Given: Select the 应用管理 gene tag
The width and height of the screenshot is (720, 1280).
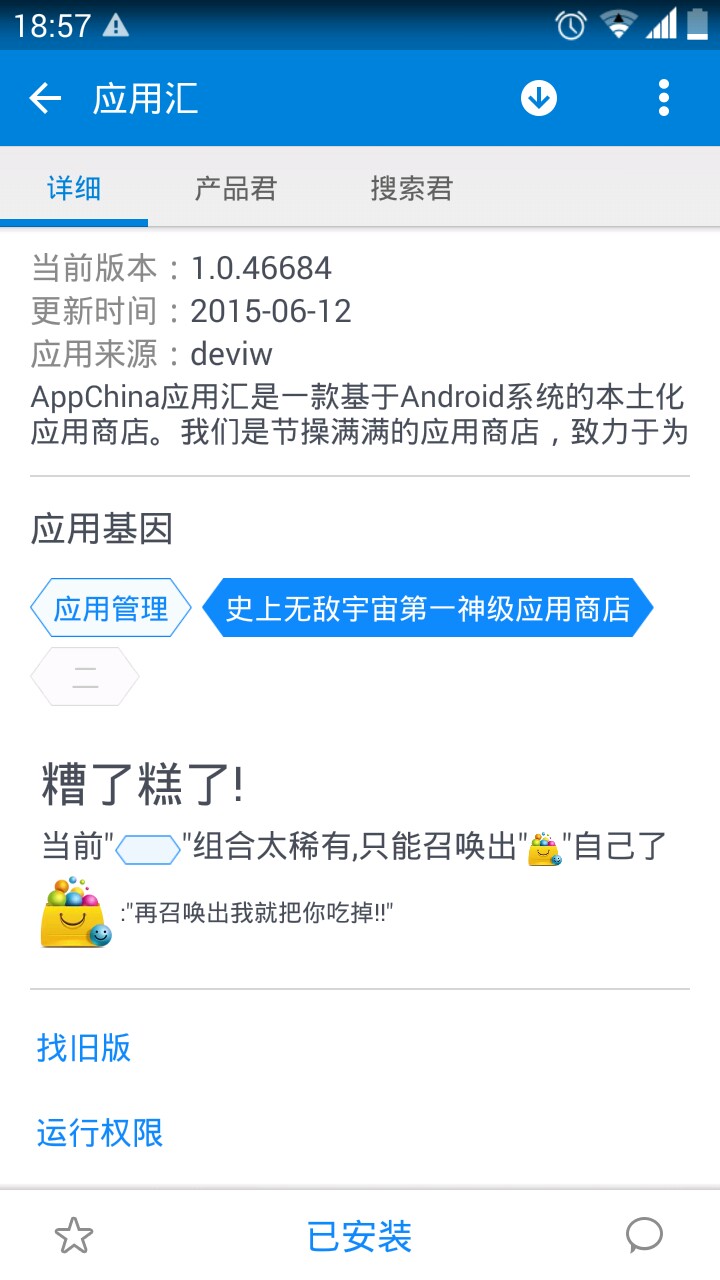Looking at the screenshot, I should tap(111, 608).
